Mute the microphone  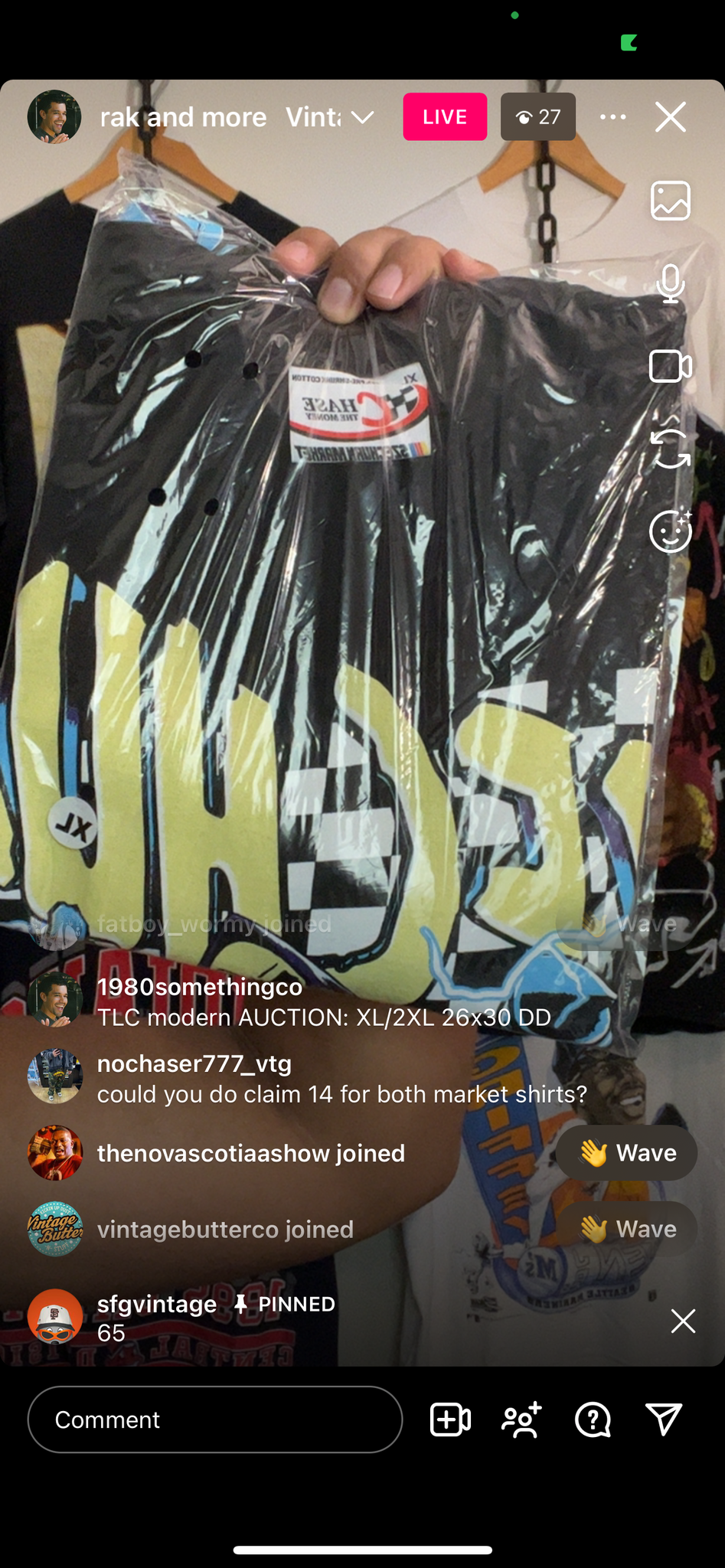[670, 283]
